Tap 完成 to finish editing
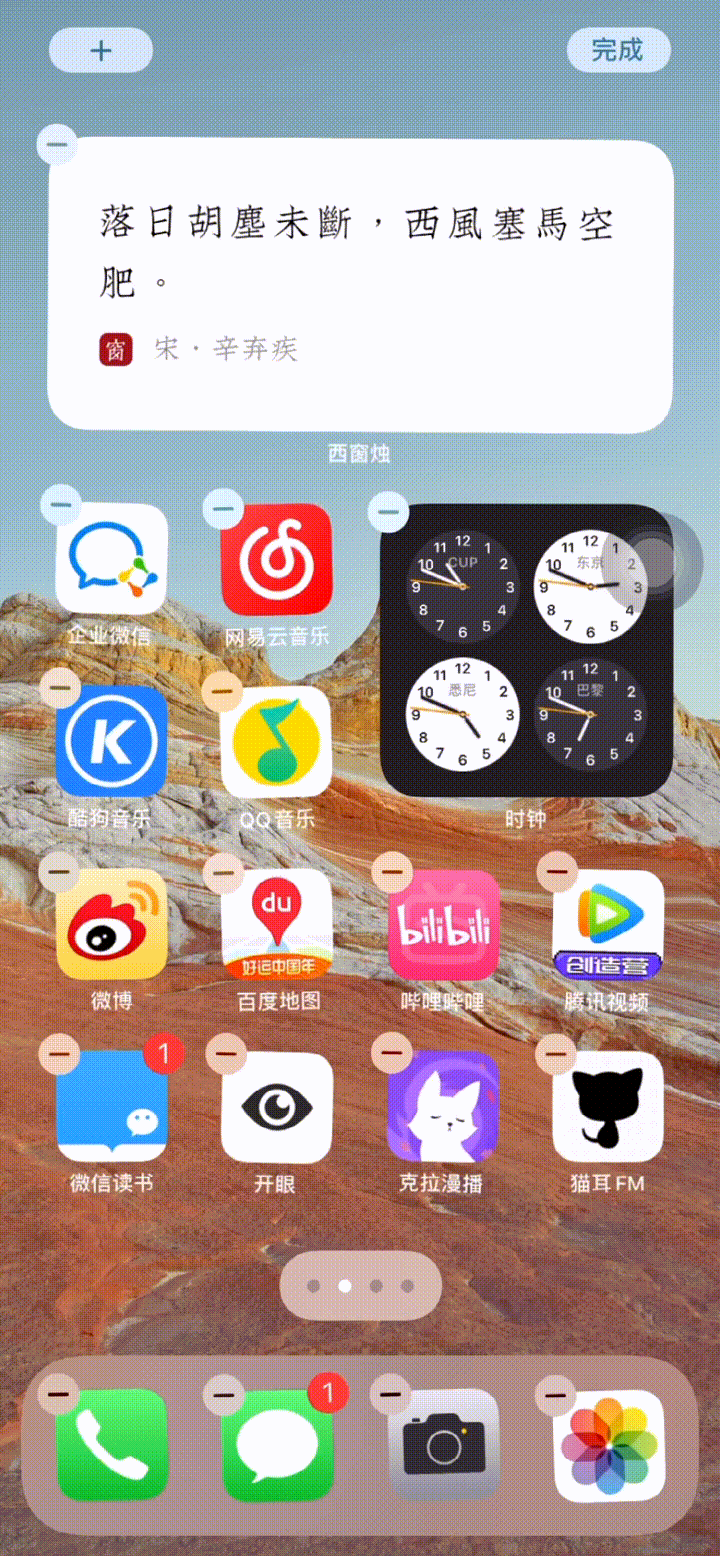This screenshot has height=1556, width=720. coord(617,50)
